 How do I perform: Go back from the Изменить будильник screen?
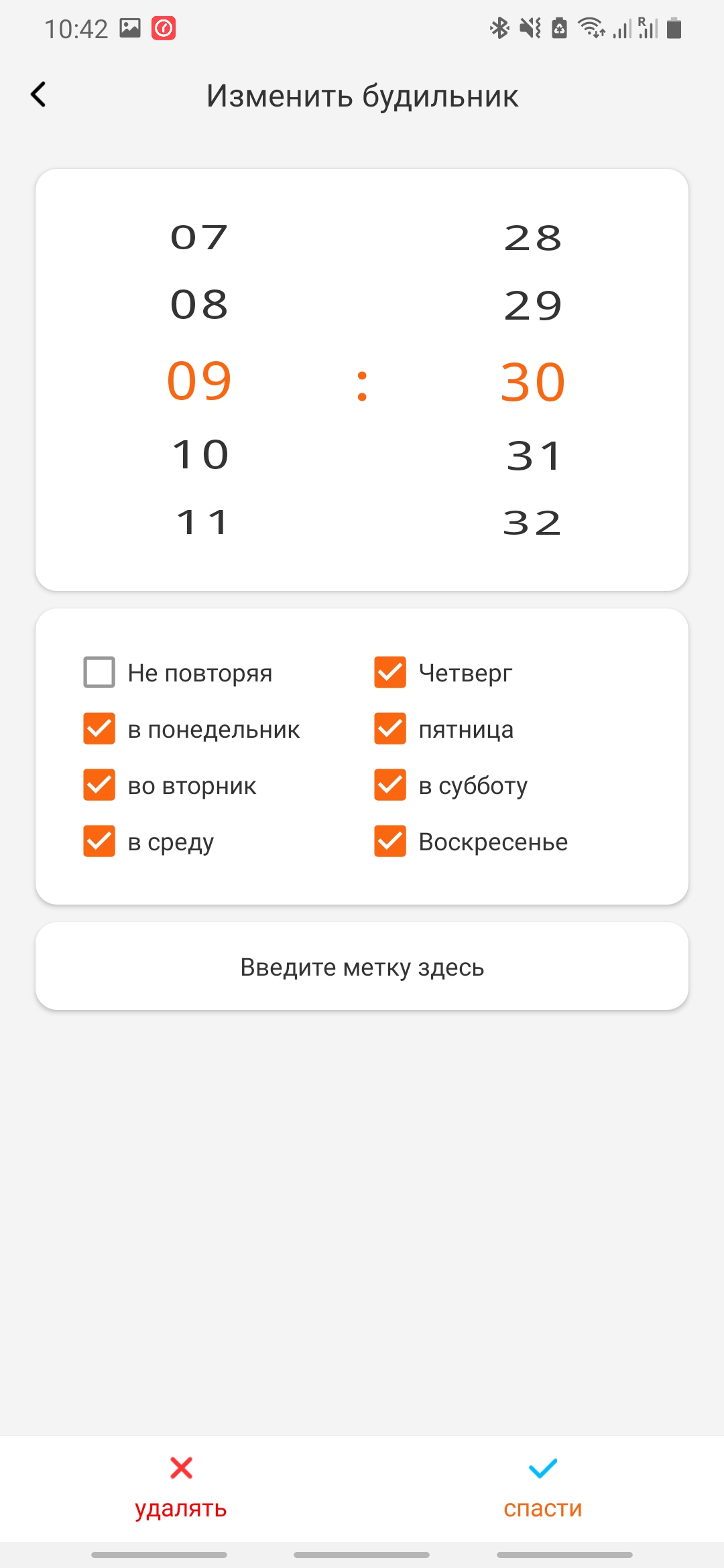coord(39,94)
